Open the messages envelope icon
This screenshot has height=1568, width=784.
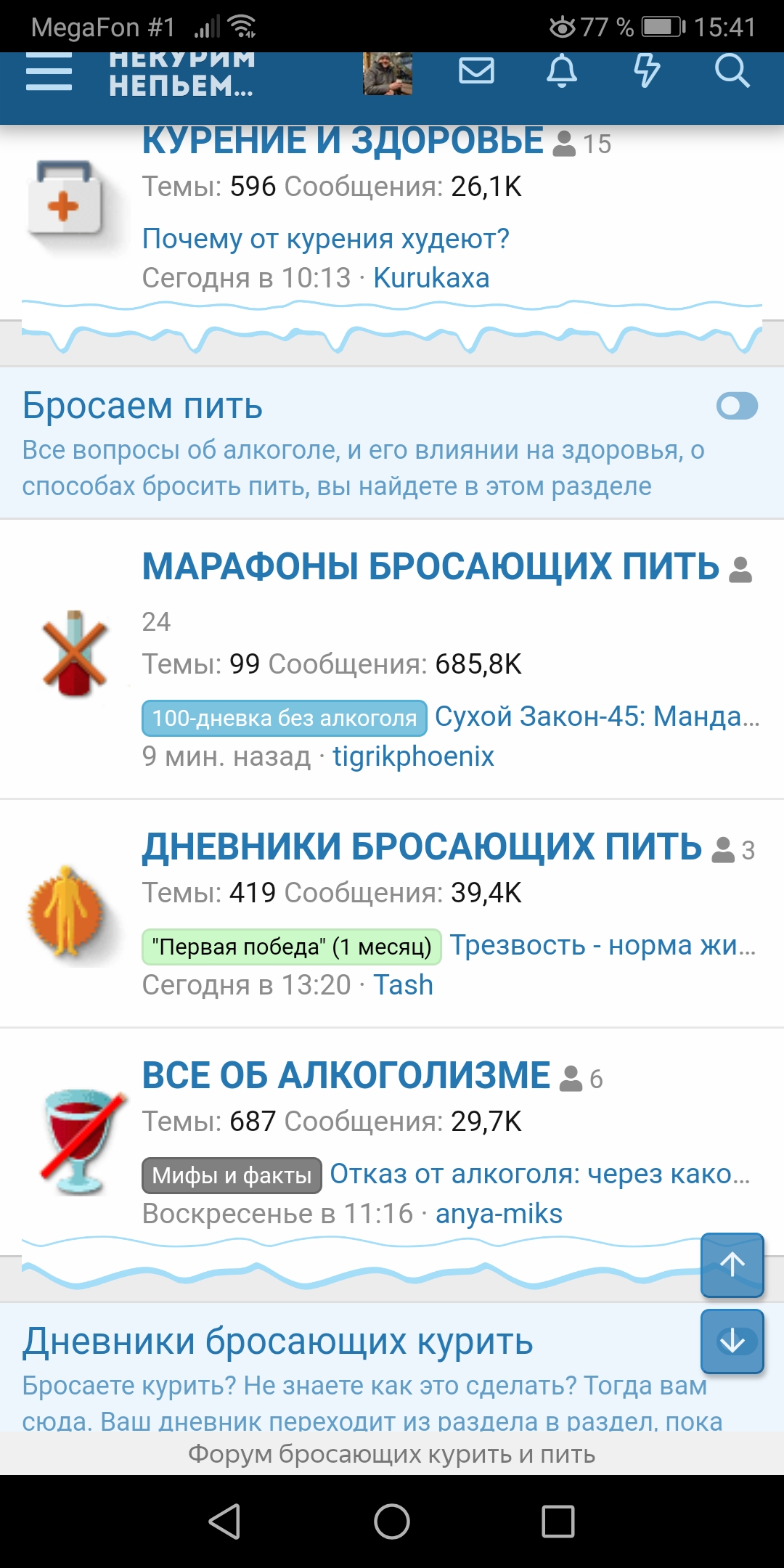[475, 73]
